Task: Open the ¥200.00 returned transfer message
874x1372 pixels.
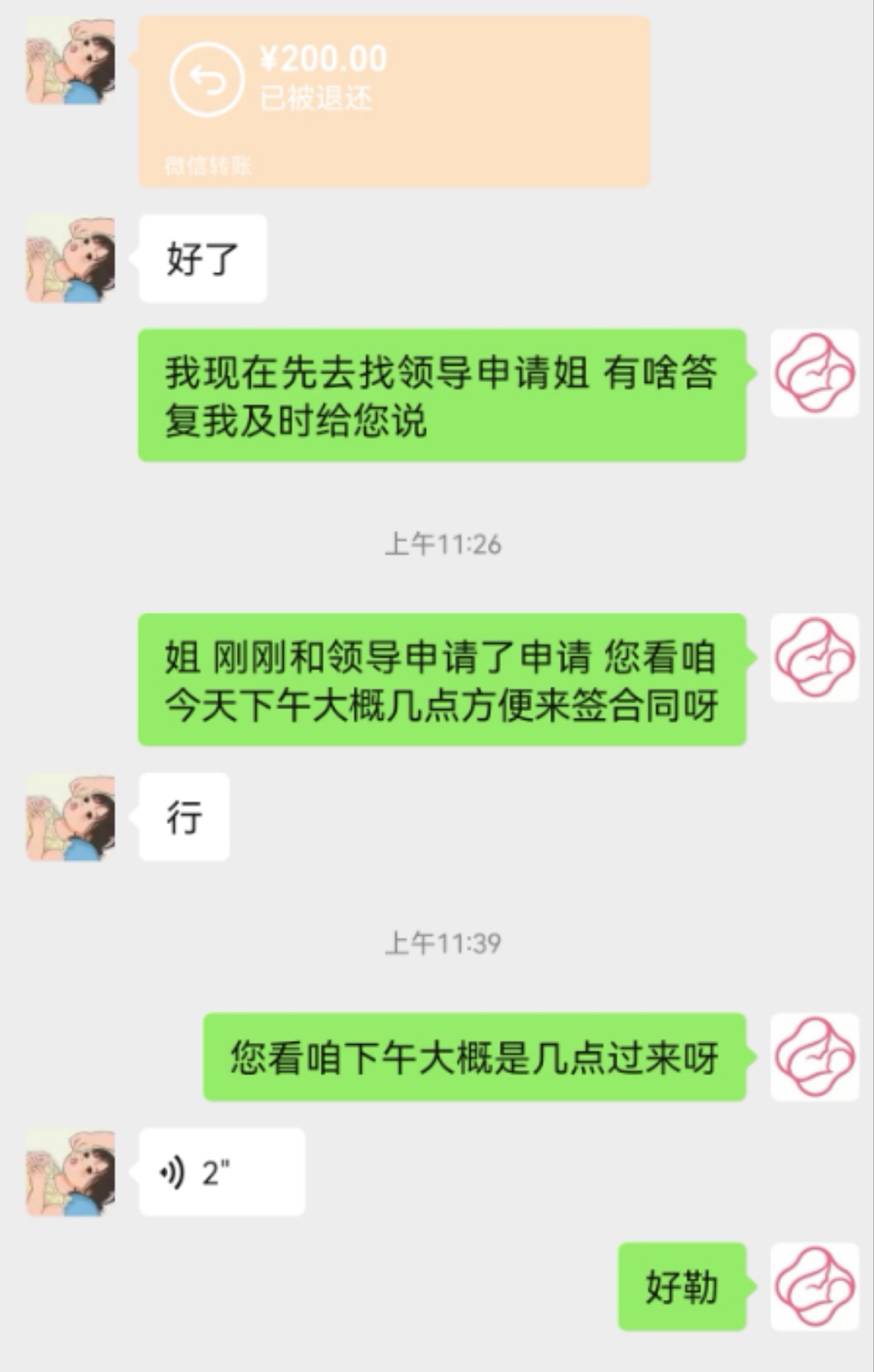Action: tap(394, 101)
